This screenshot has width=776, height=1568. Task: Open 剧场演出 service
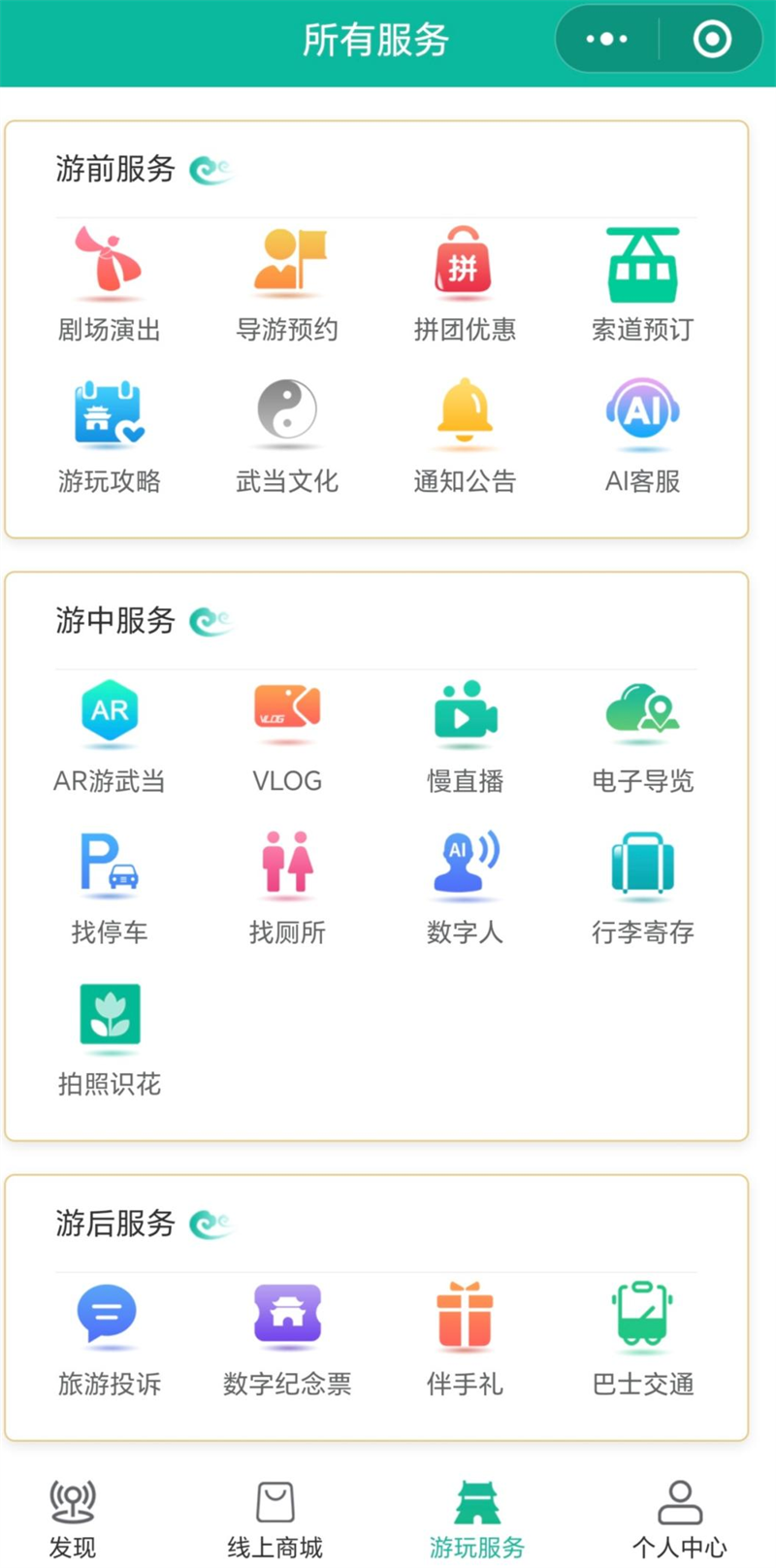(109, 283)
